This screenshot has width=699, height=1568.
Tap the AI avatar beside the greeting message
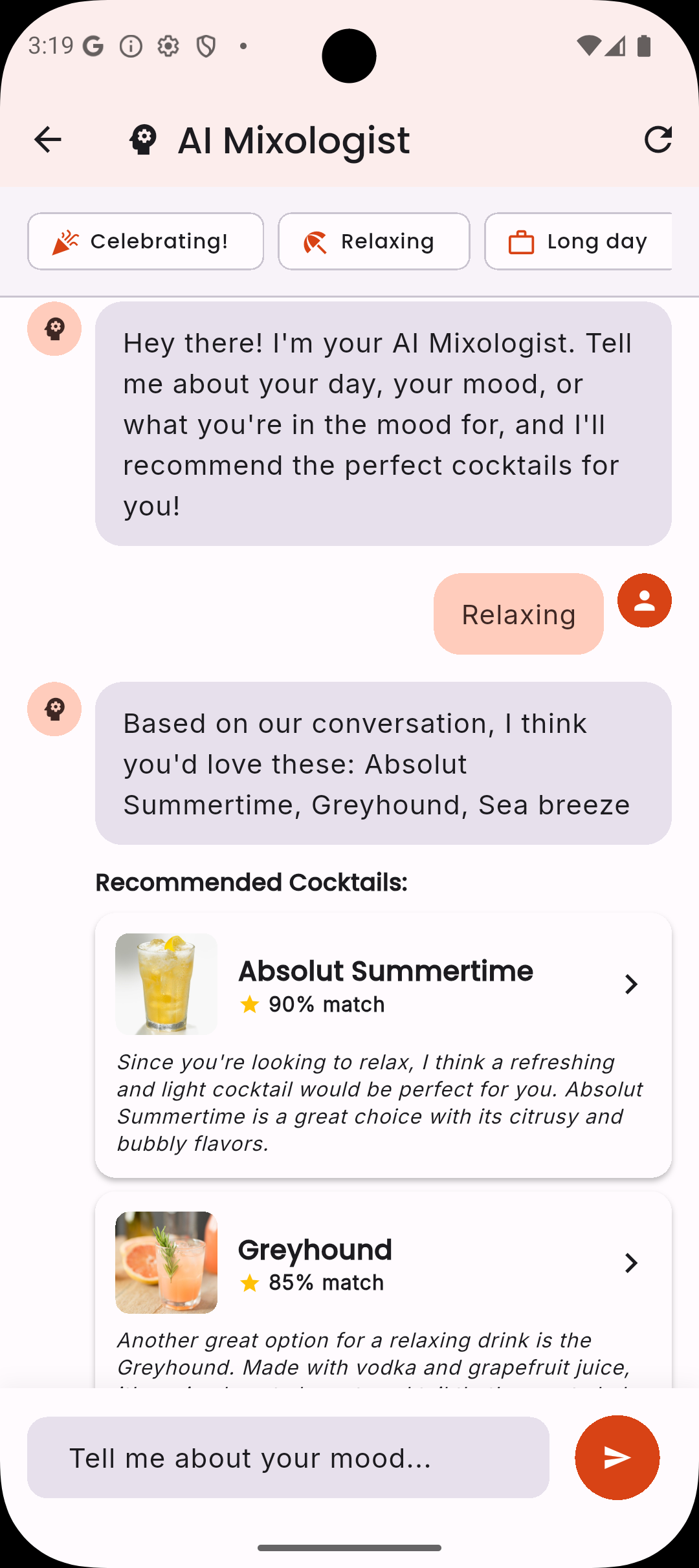(x=55, y=329)
